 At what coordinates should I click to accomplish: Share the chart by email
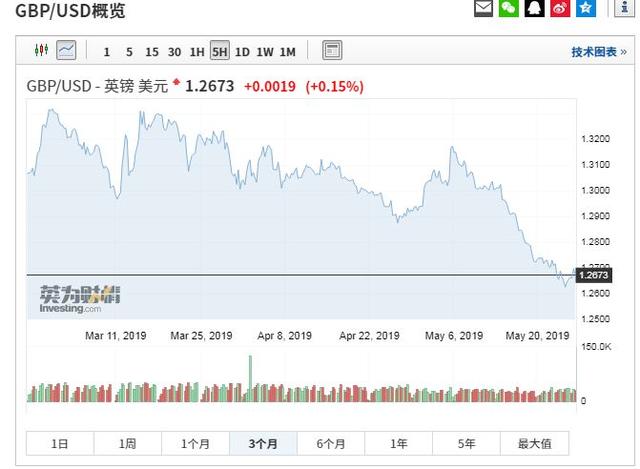483,8
